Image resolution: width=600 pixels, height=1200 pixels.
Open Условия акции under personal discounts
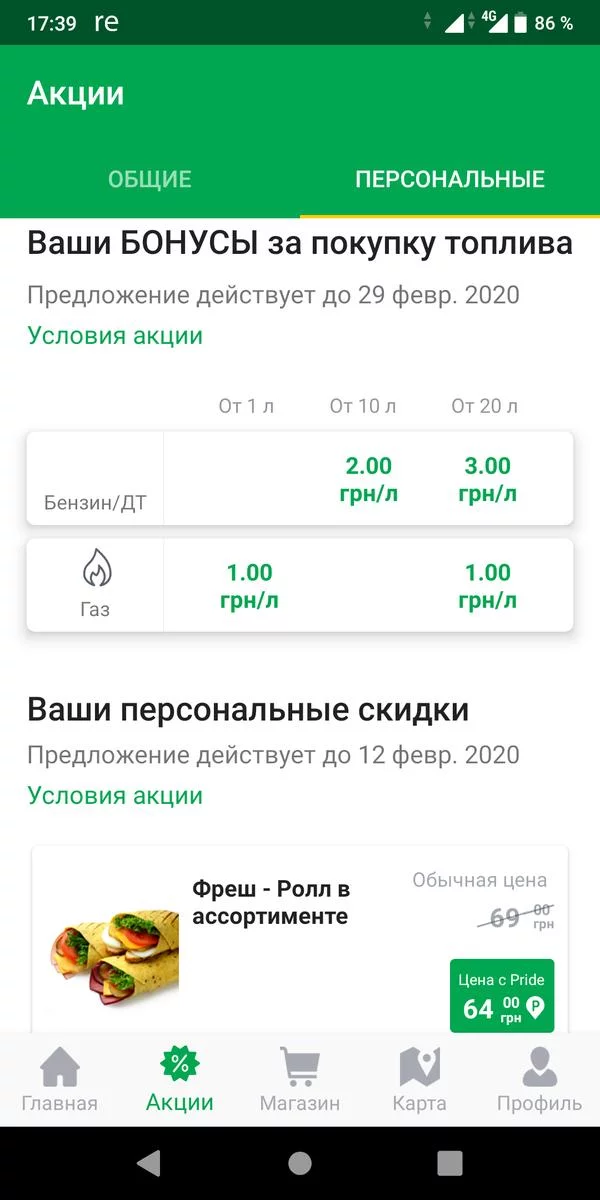pos(115,796)
